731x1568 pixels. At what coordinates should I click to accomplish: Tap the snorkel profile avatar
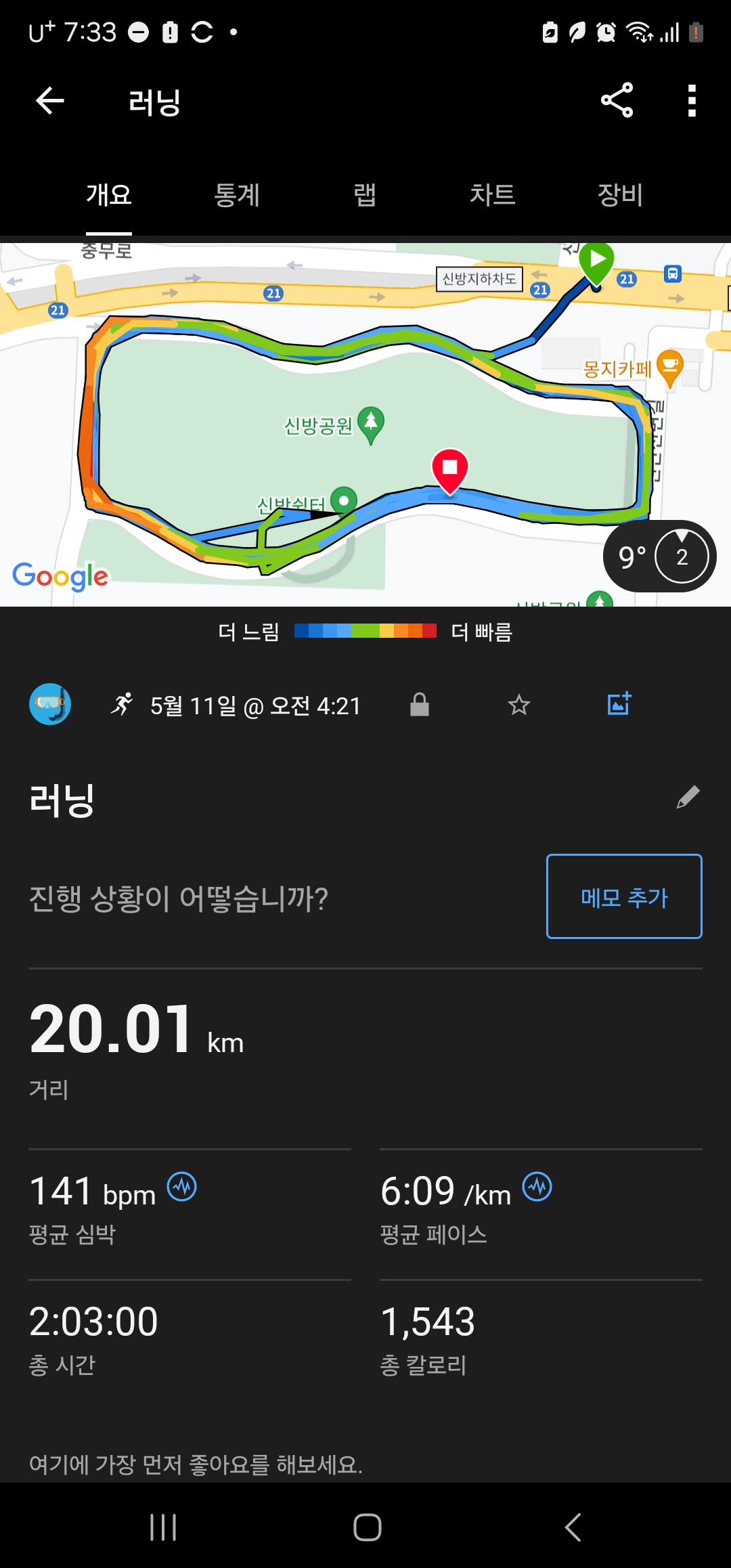pyautogui.click(x=50, y=705)
